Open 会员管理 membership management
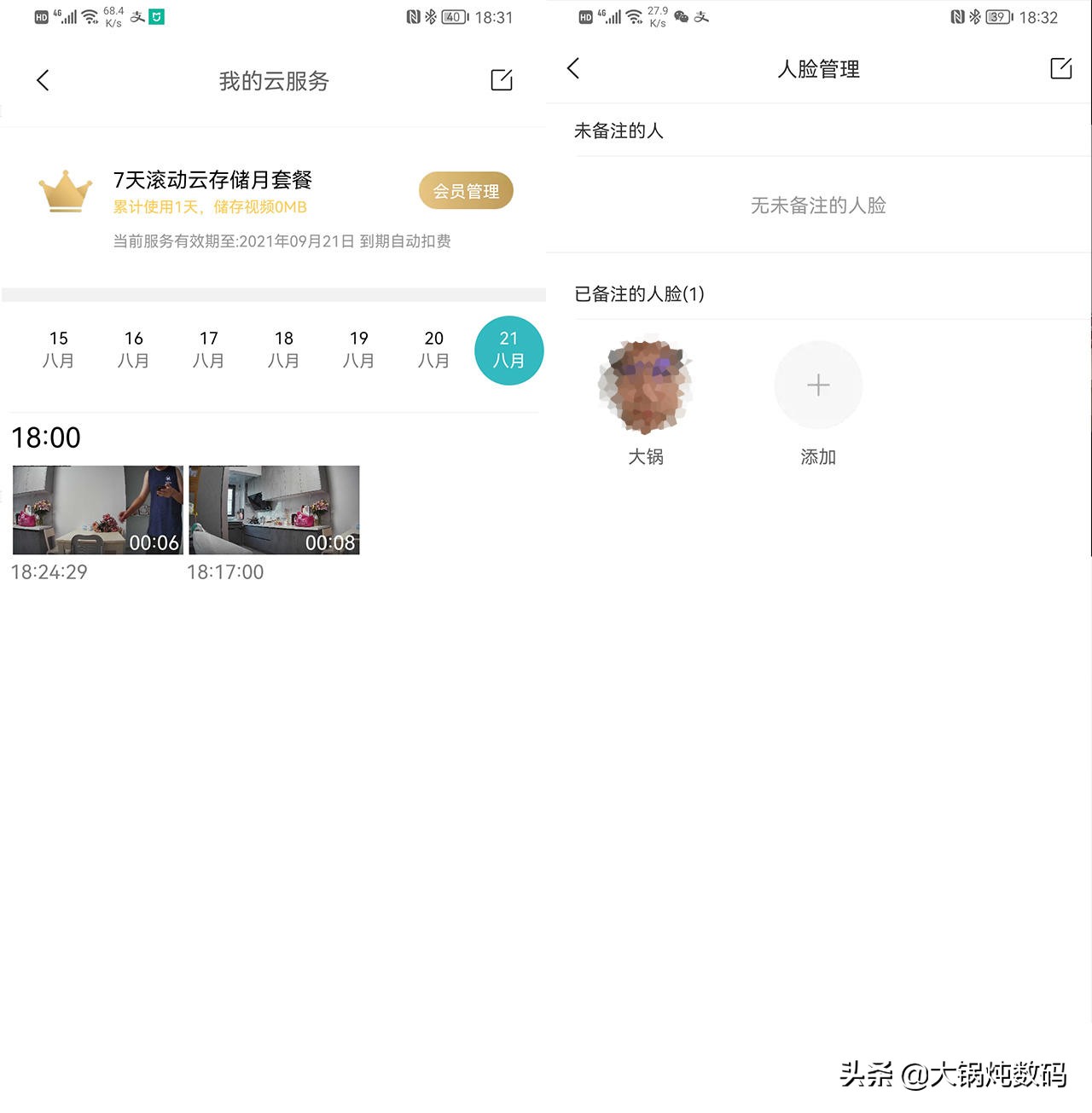 coord(466,190)
